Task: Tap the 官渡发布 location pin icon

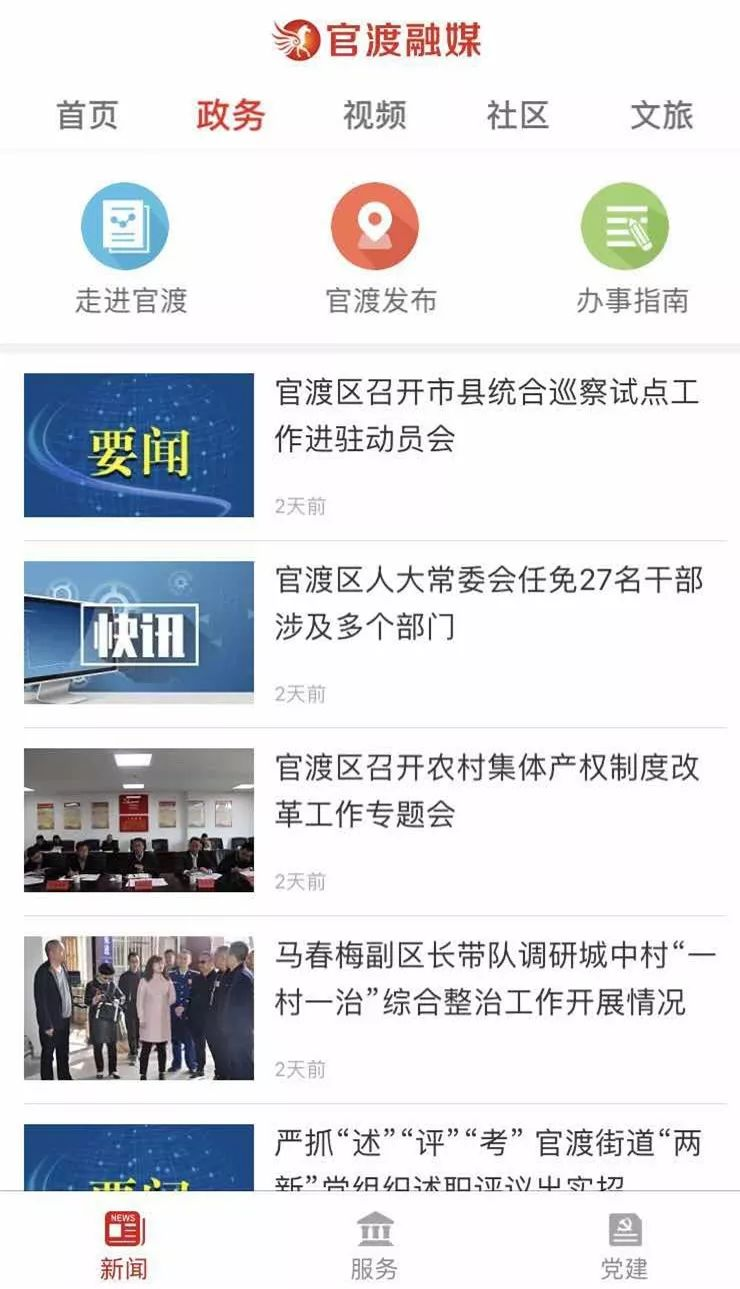Action: coord(374,226)
